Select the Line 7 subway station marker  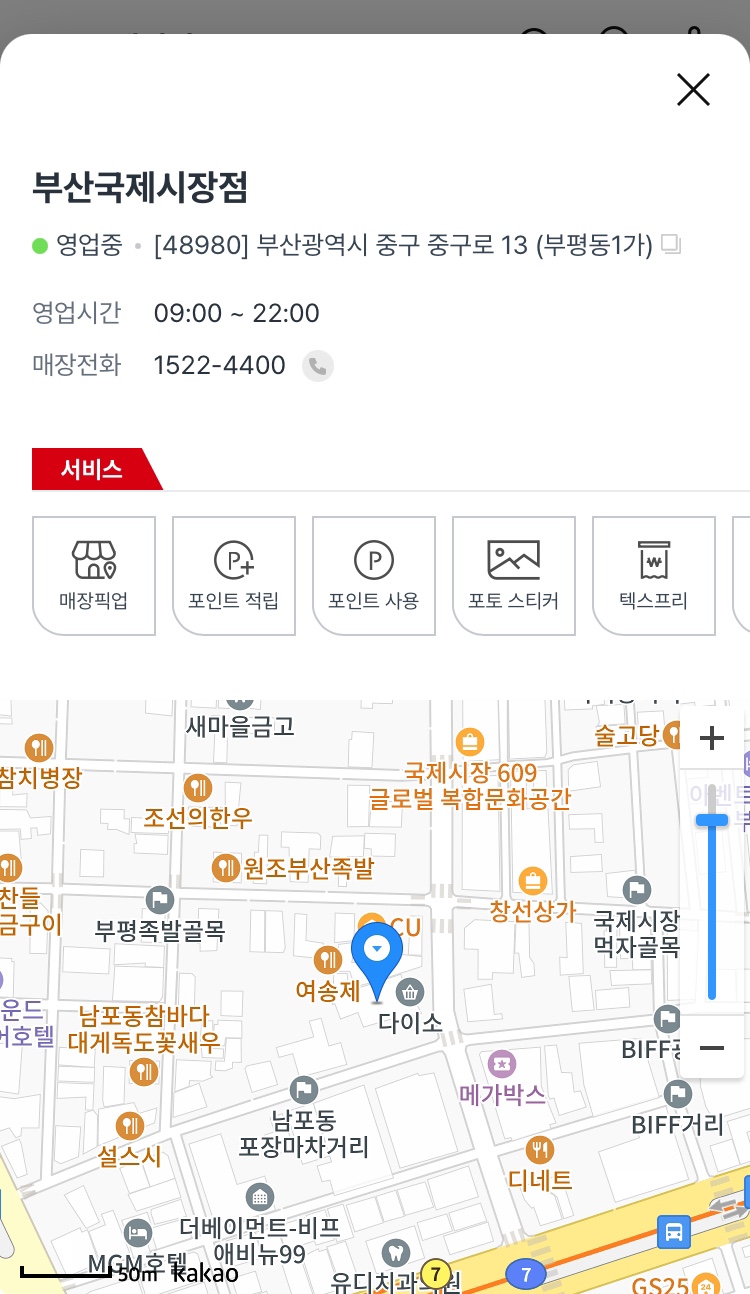[x=527, y=1272]
